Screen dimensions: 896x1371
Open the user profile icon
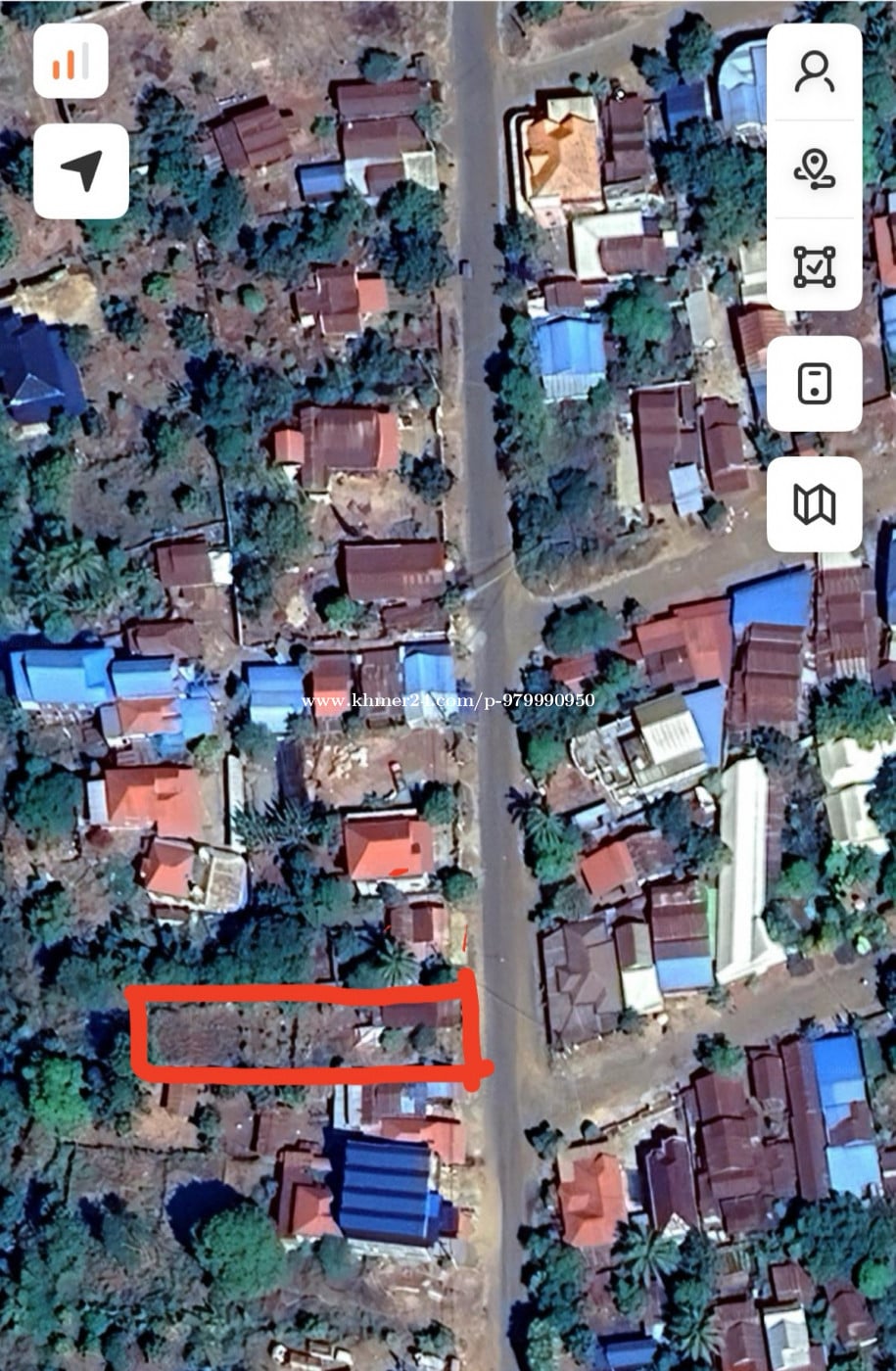coord(814,72)
